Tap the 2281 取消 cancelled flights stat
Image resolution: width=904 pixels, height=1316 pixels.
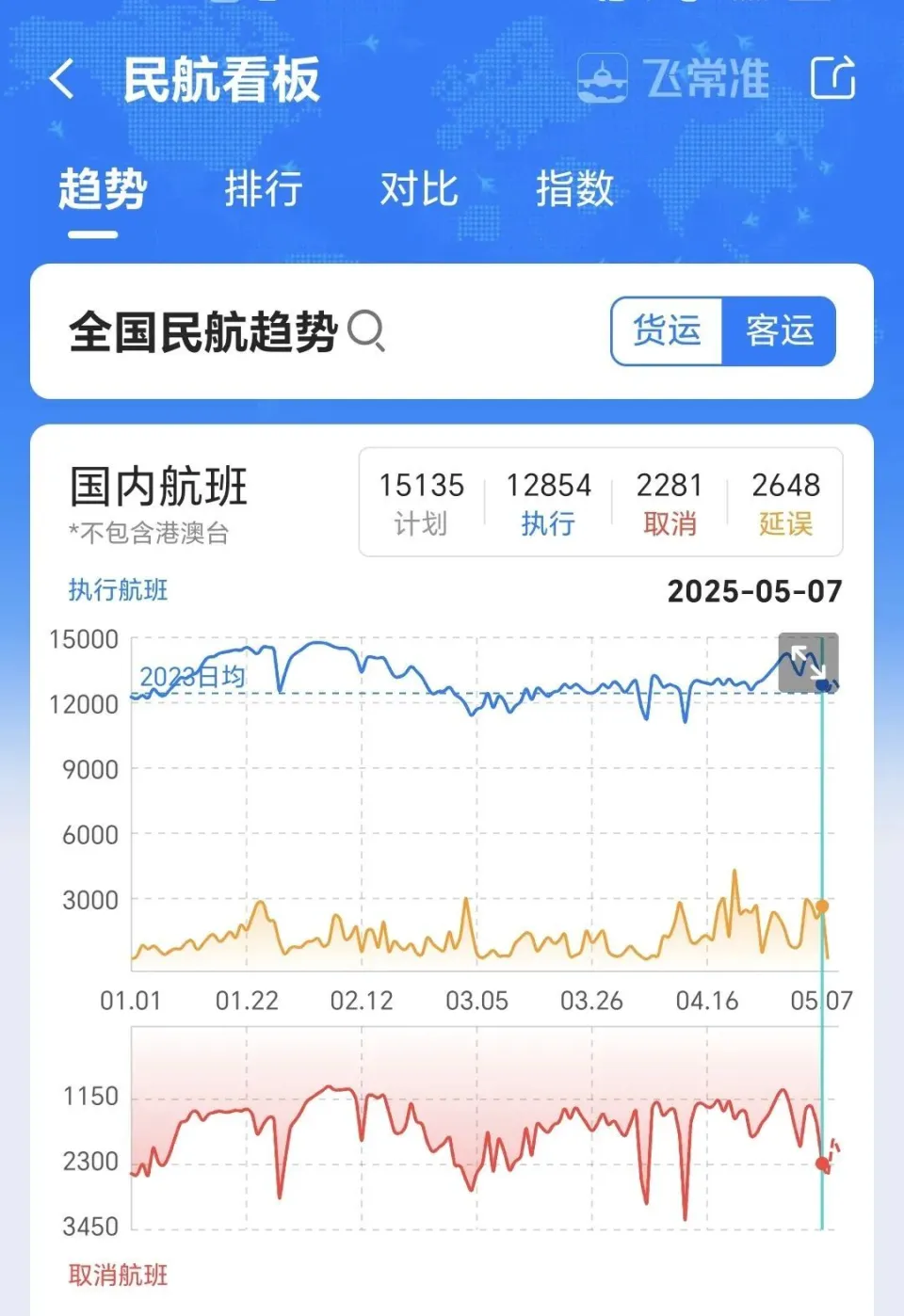tap(669, 503)
